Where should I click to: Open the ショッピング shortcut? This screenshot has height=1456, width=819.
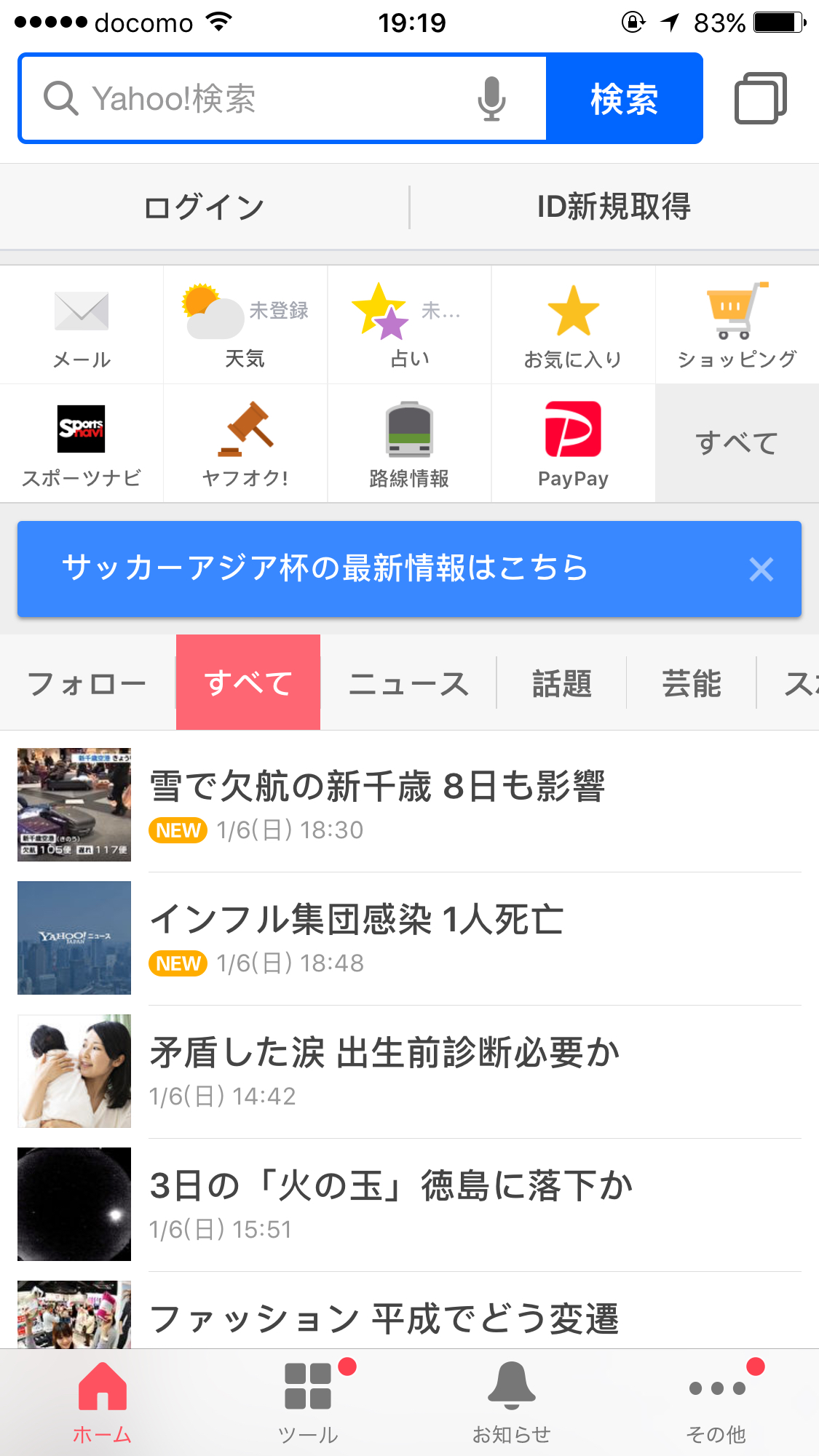coord(737,325)
